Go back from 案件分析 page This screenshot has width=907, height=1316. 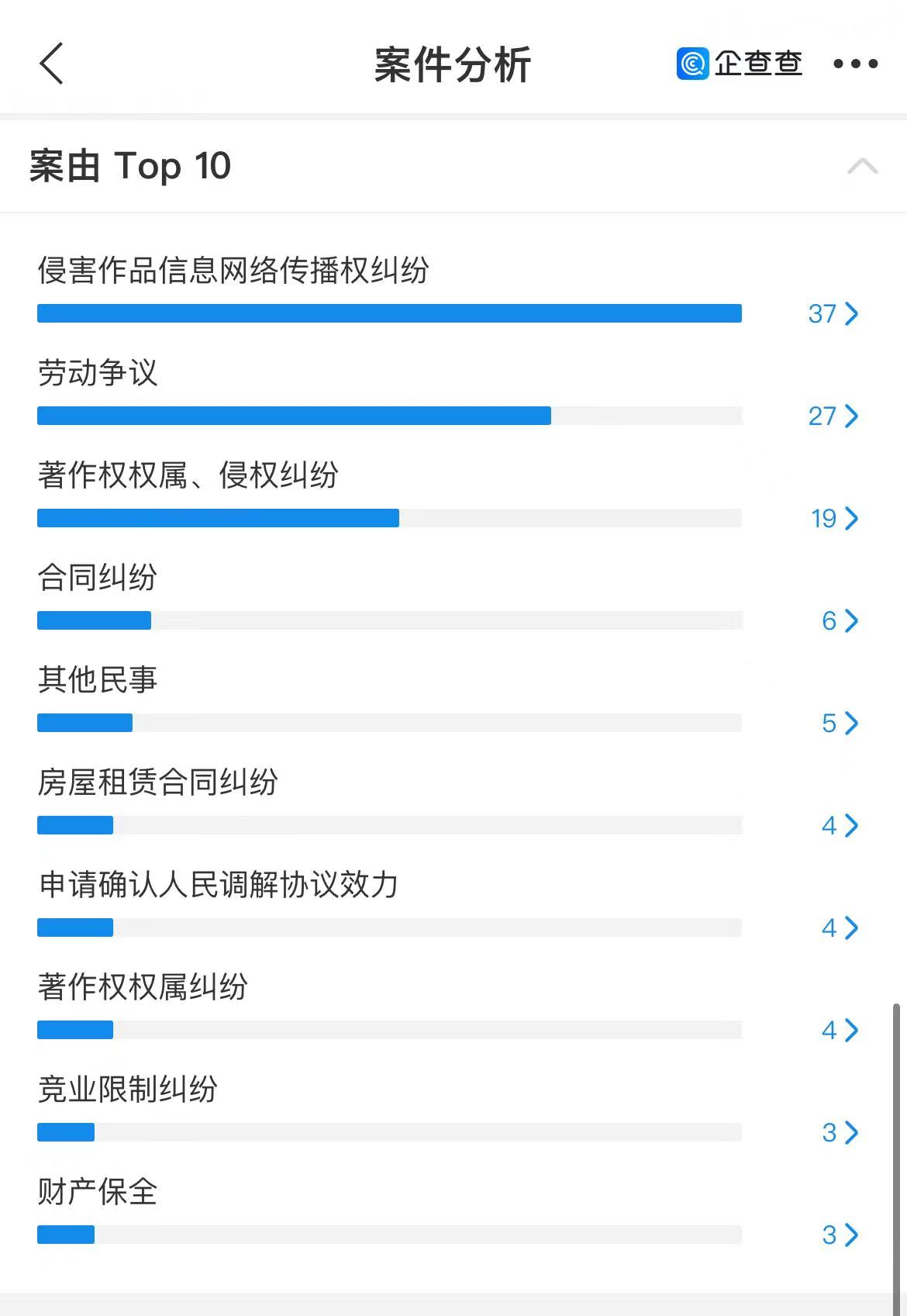point(52,64)
